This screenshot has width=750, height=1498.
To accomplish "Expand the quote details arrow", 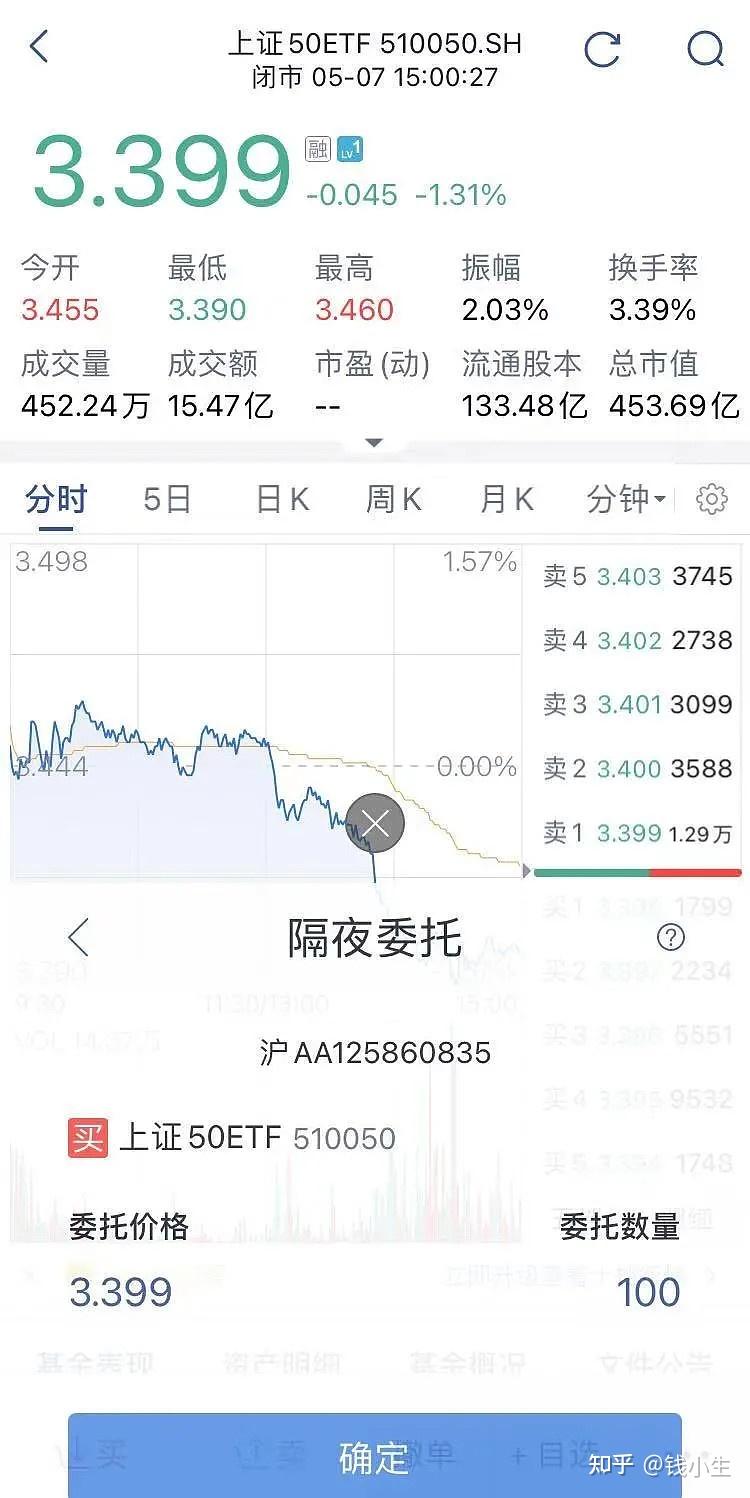I will coord(374,442).
